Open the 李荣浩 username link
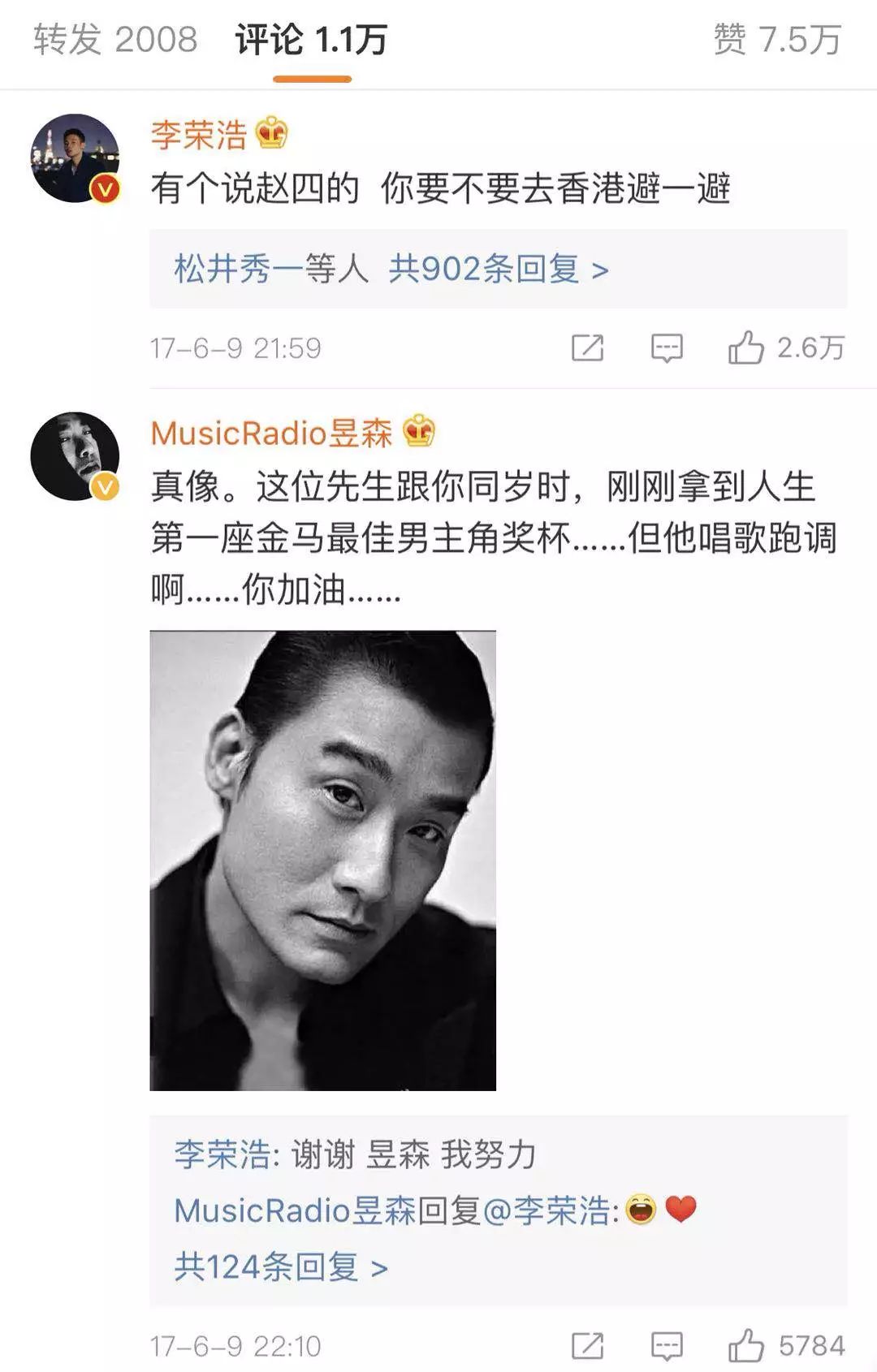 pyautogui.click(x=198, y=135)
